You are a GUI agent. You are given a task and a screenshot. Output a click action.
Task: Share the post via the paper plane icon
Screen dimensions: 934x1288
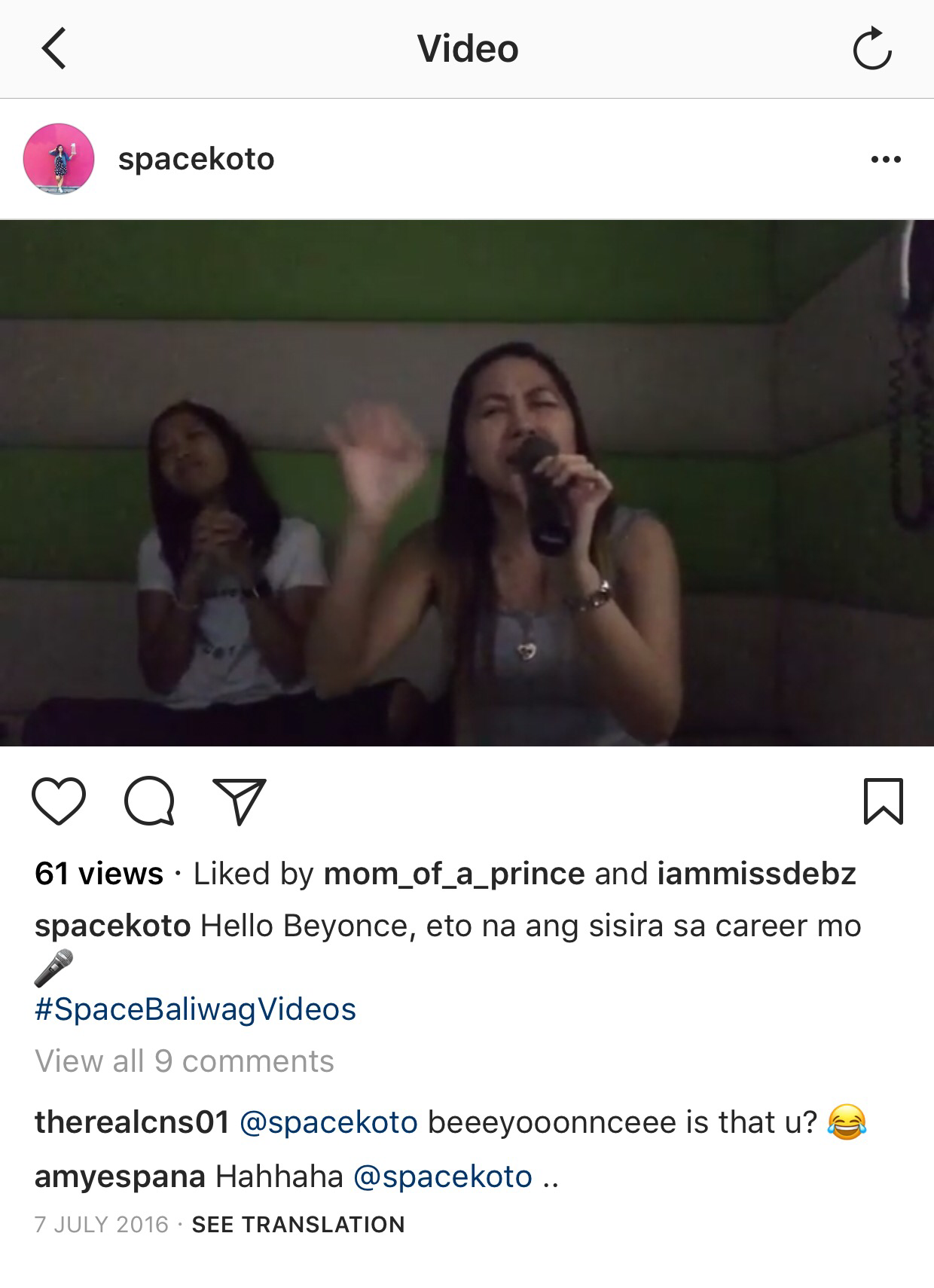click(240, 801)
